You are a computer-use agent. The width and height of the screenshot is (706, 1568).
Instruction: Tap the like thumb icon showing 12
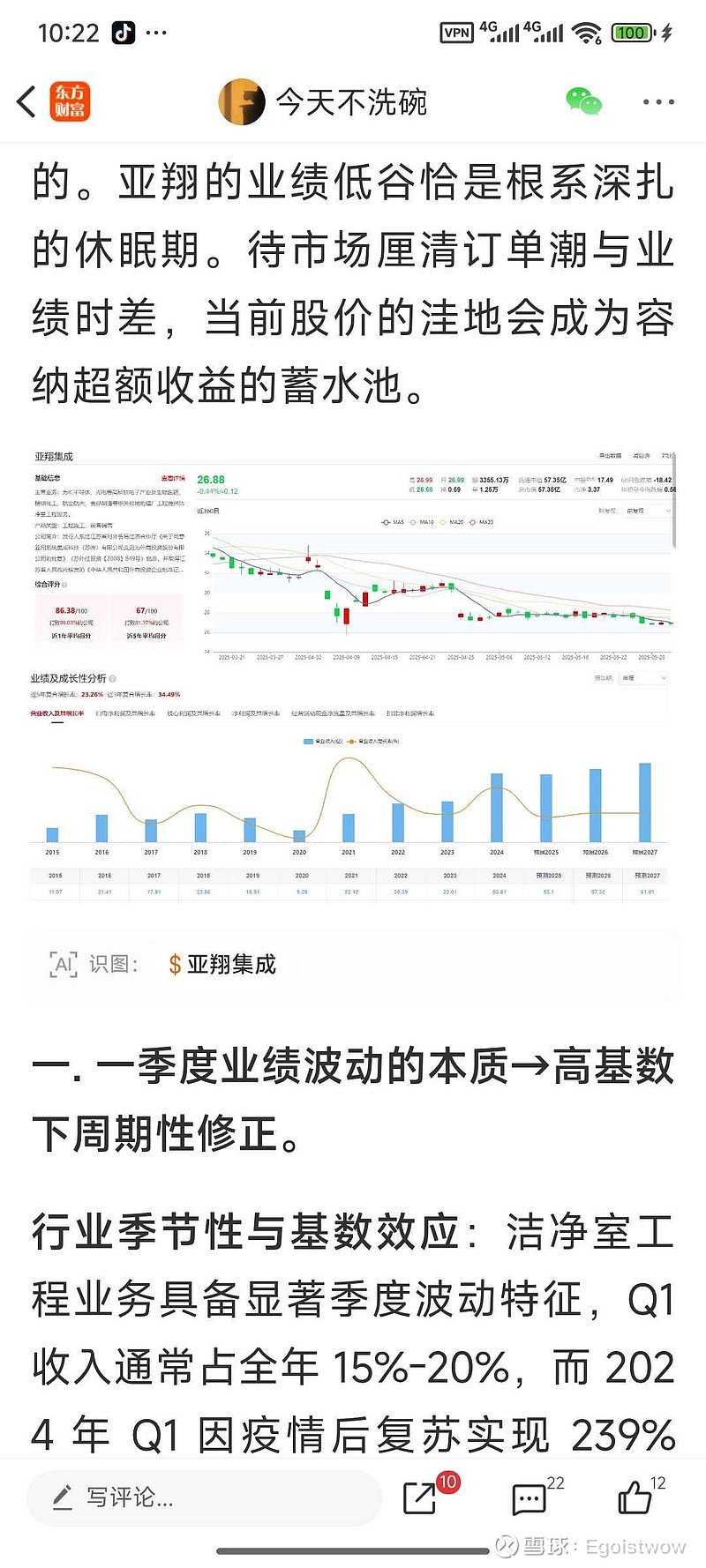tap(634, 1497)
